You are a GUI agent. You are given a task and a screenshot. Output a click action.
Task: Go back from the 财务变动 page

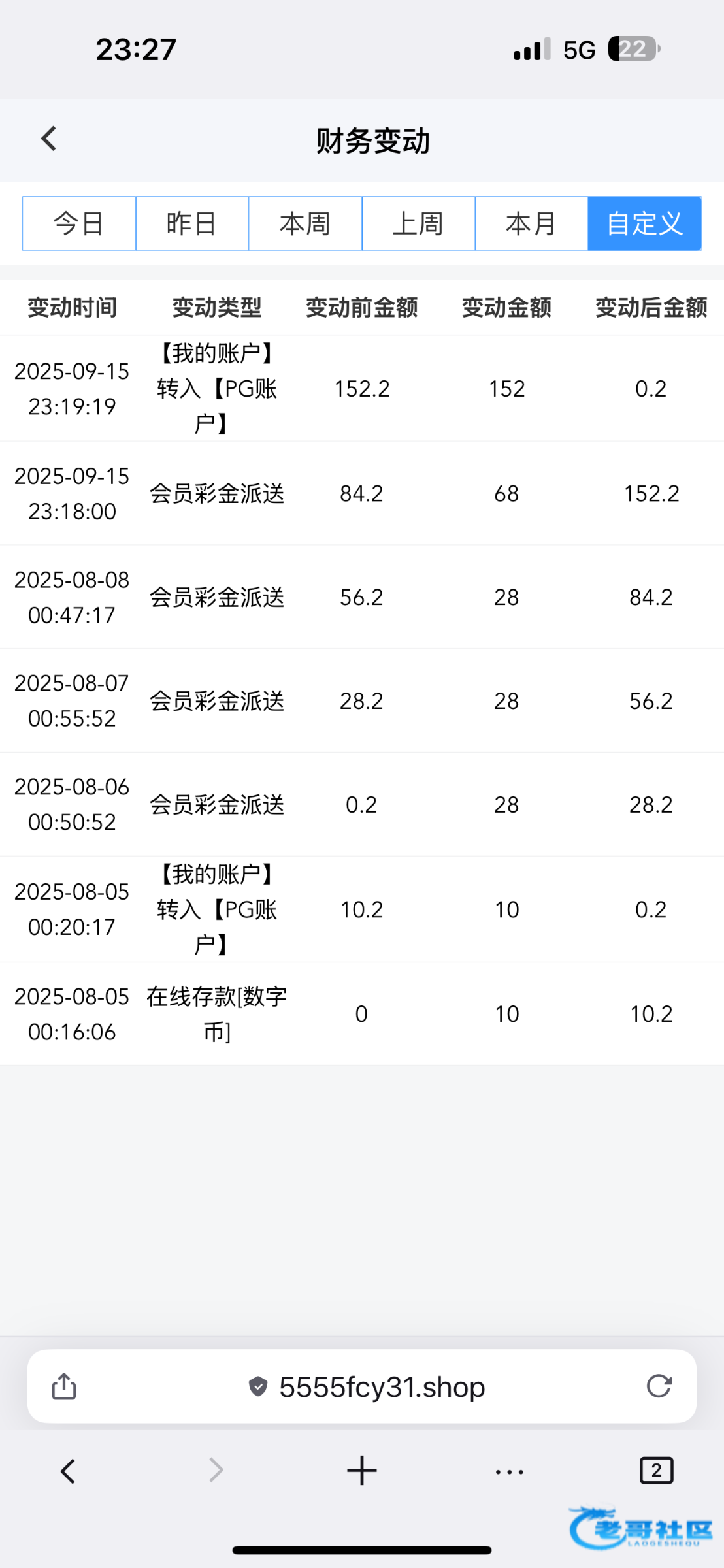[49, 139]
